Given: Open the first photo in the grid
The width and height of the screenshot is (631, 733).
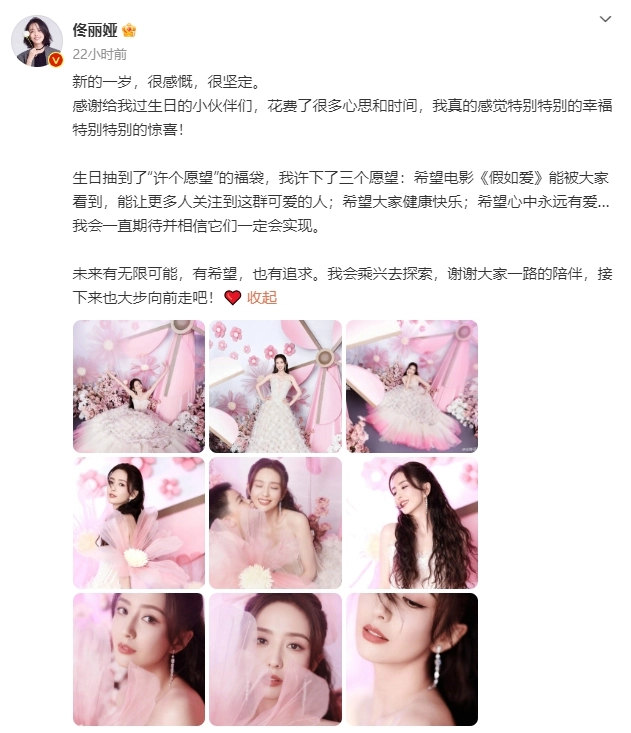Looking at the screenshot, I should [138, 386].
